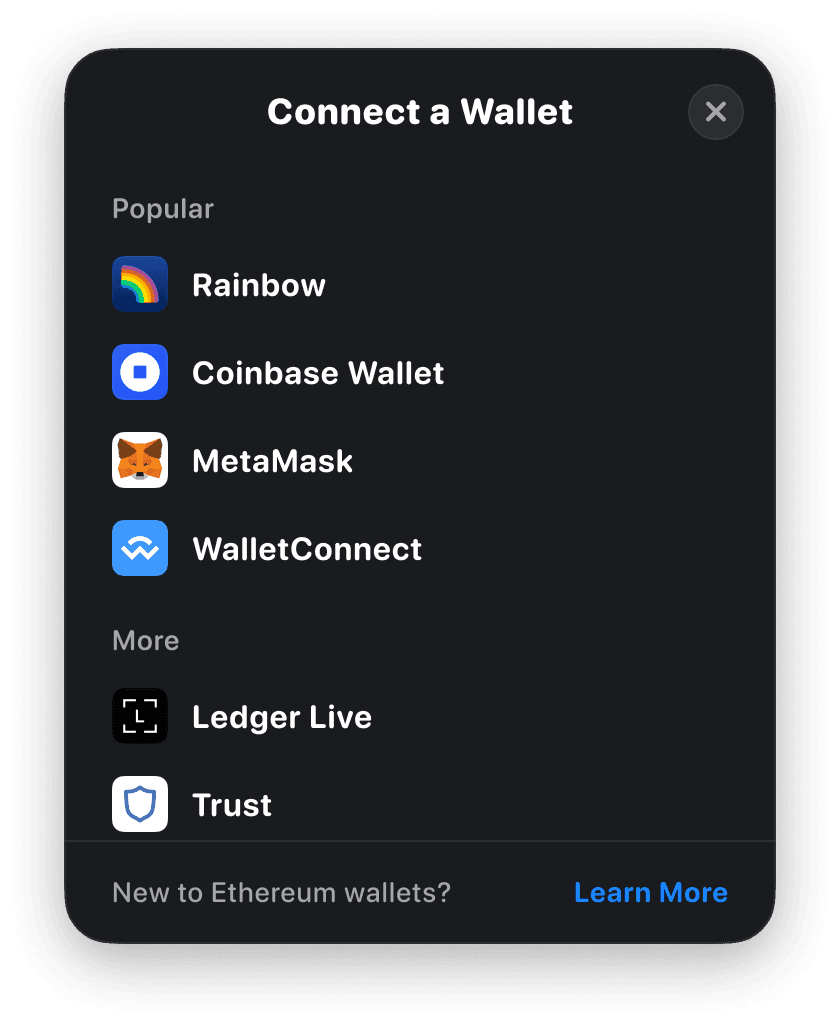Close the Connect a Wallet dialog

[715, 112]
